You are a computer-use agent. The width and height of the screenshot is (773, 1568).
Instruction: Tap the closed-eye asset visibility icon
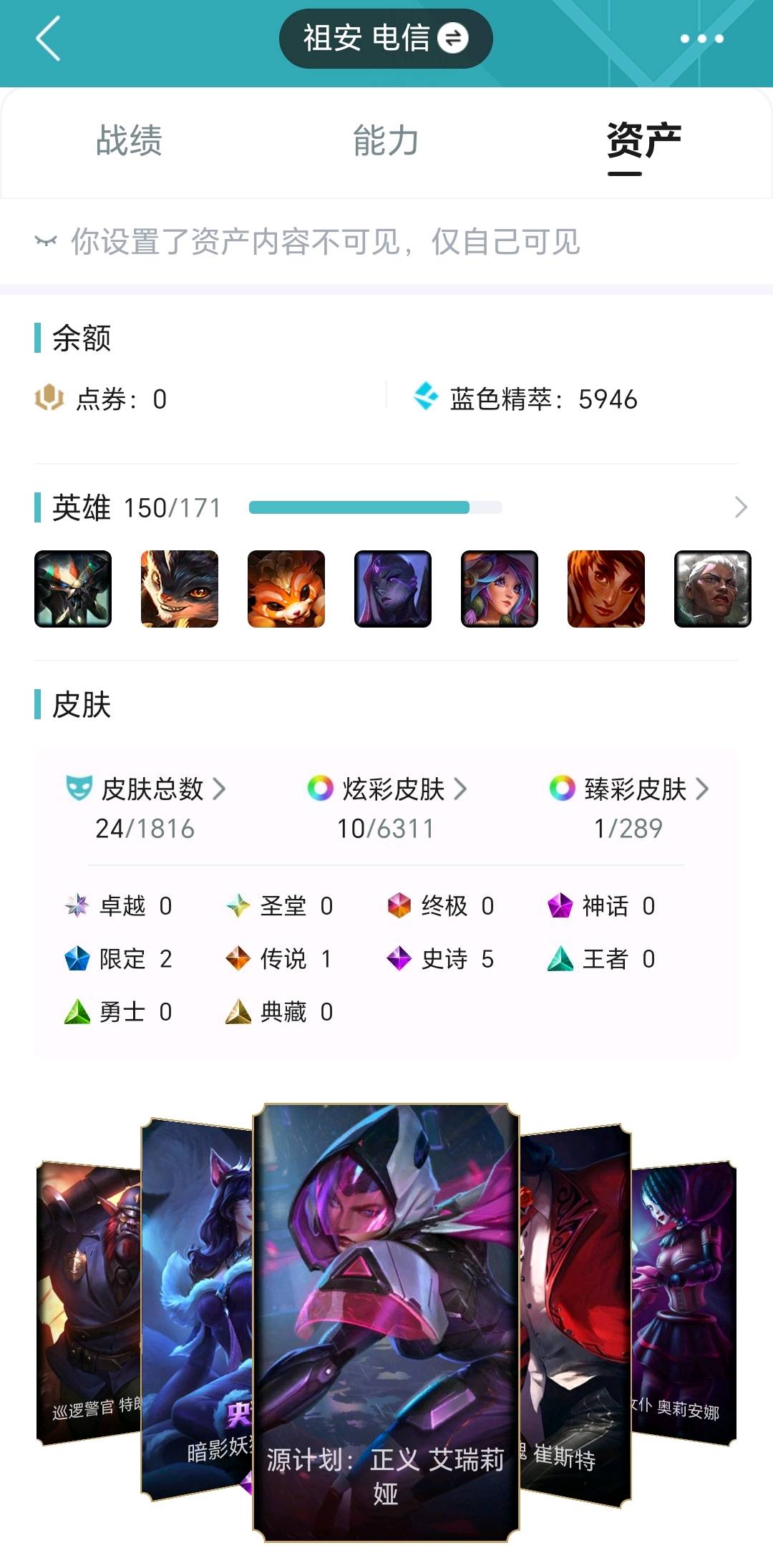click(x=46, y=242)
